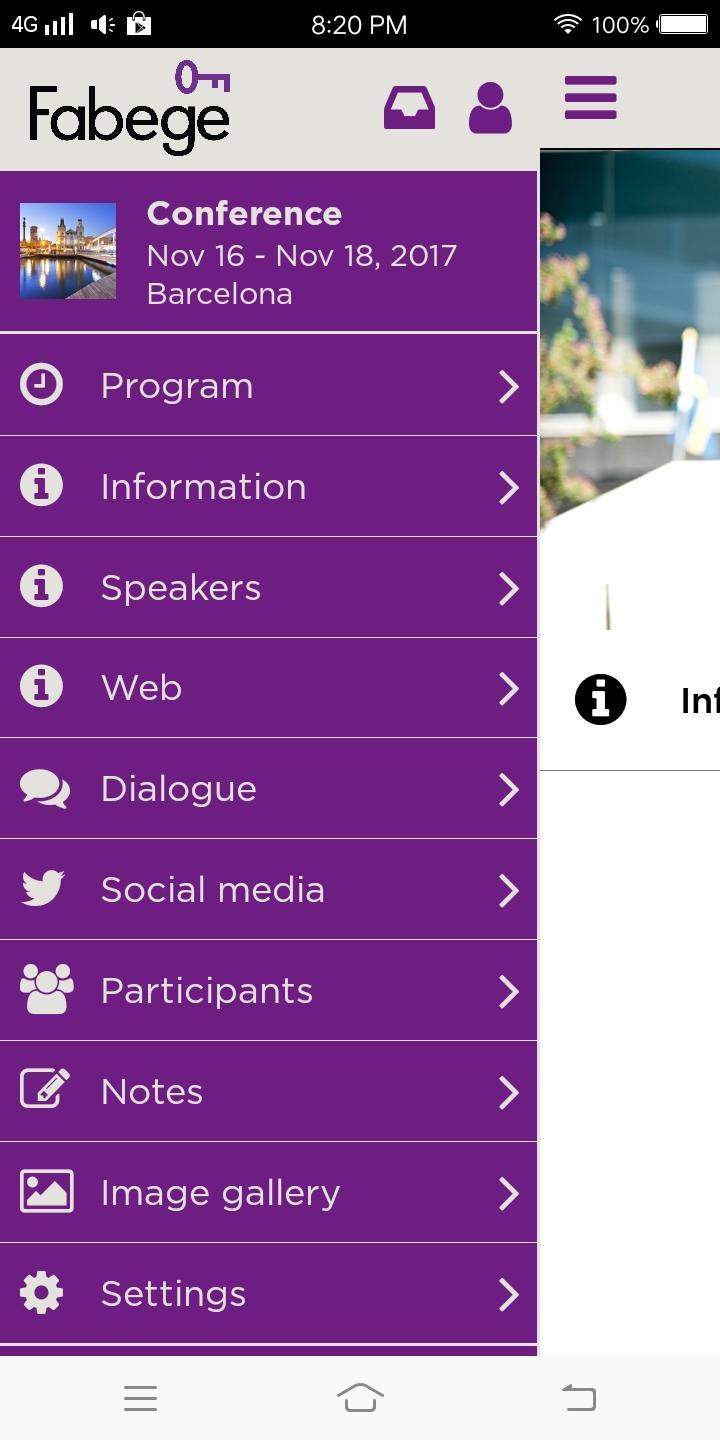Screen dimensions: 720x1440
Task: Open the Barcelona Conference event header
Action: [268, 252]
